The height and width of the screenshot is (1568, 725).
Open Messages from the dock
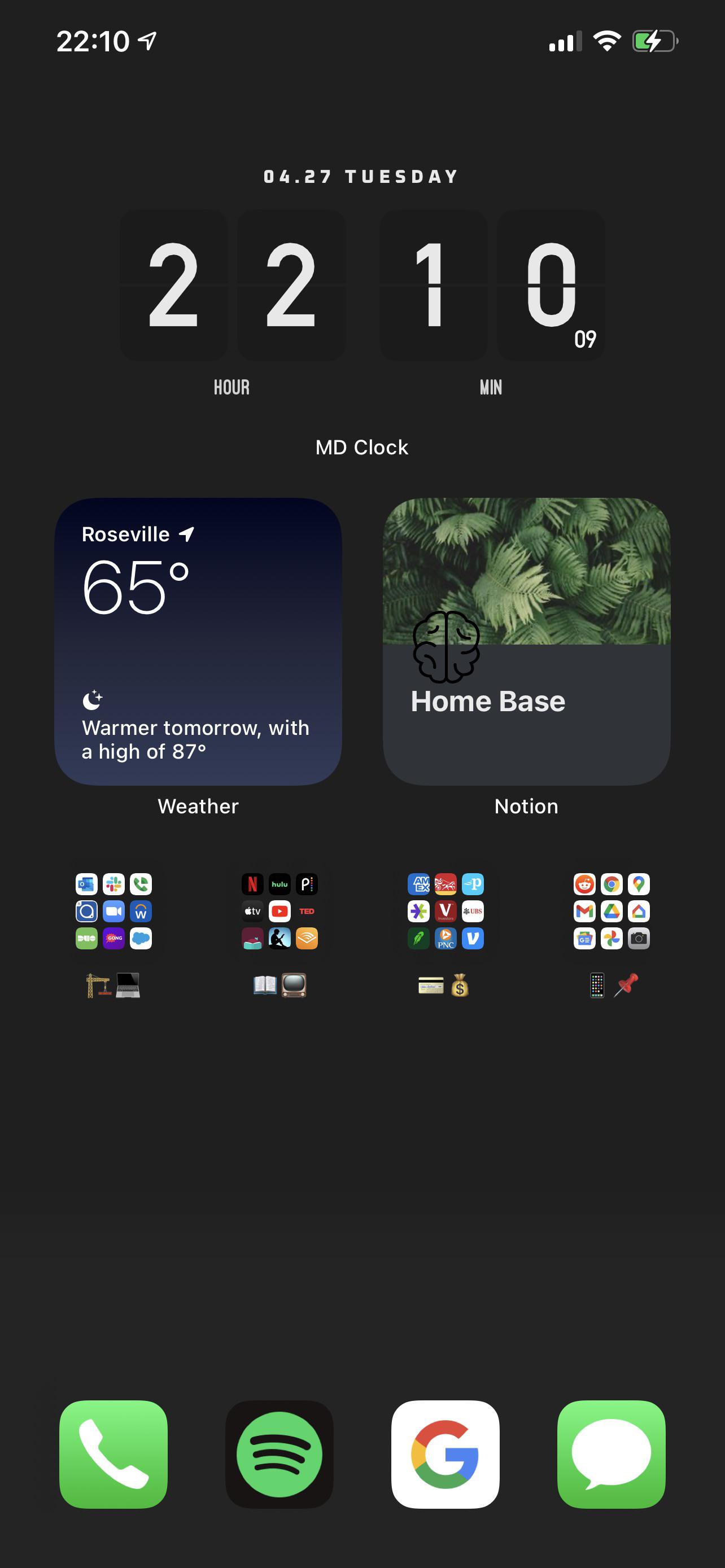click(x=612, y=1453)
